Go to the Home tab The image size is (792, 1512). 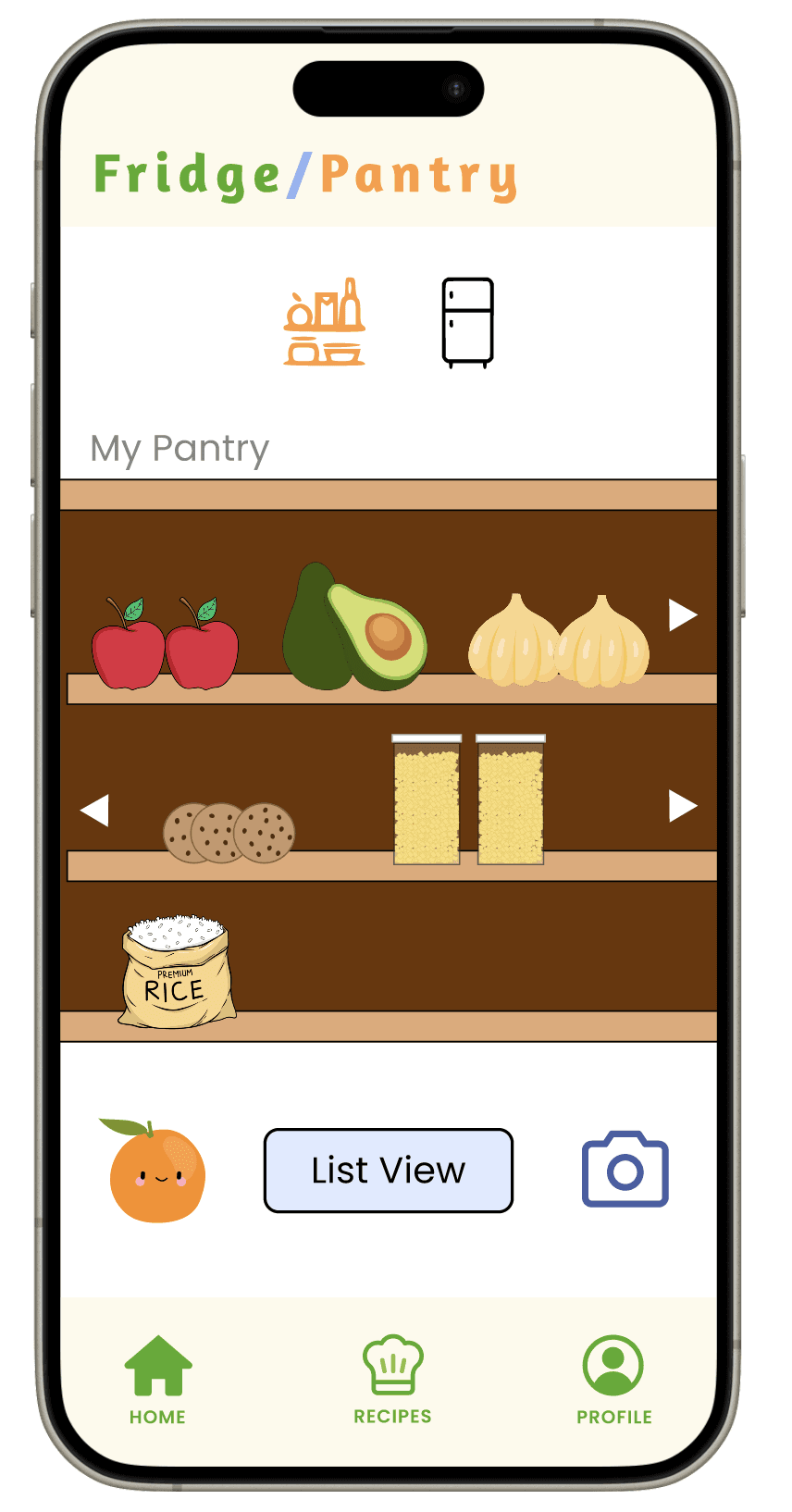(x=157, y=1380)
